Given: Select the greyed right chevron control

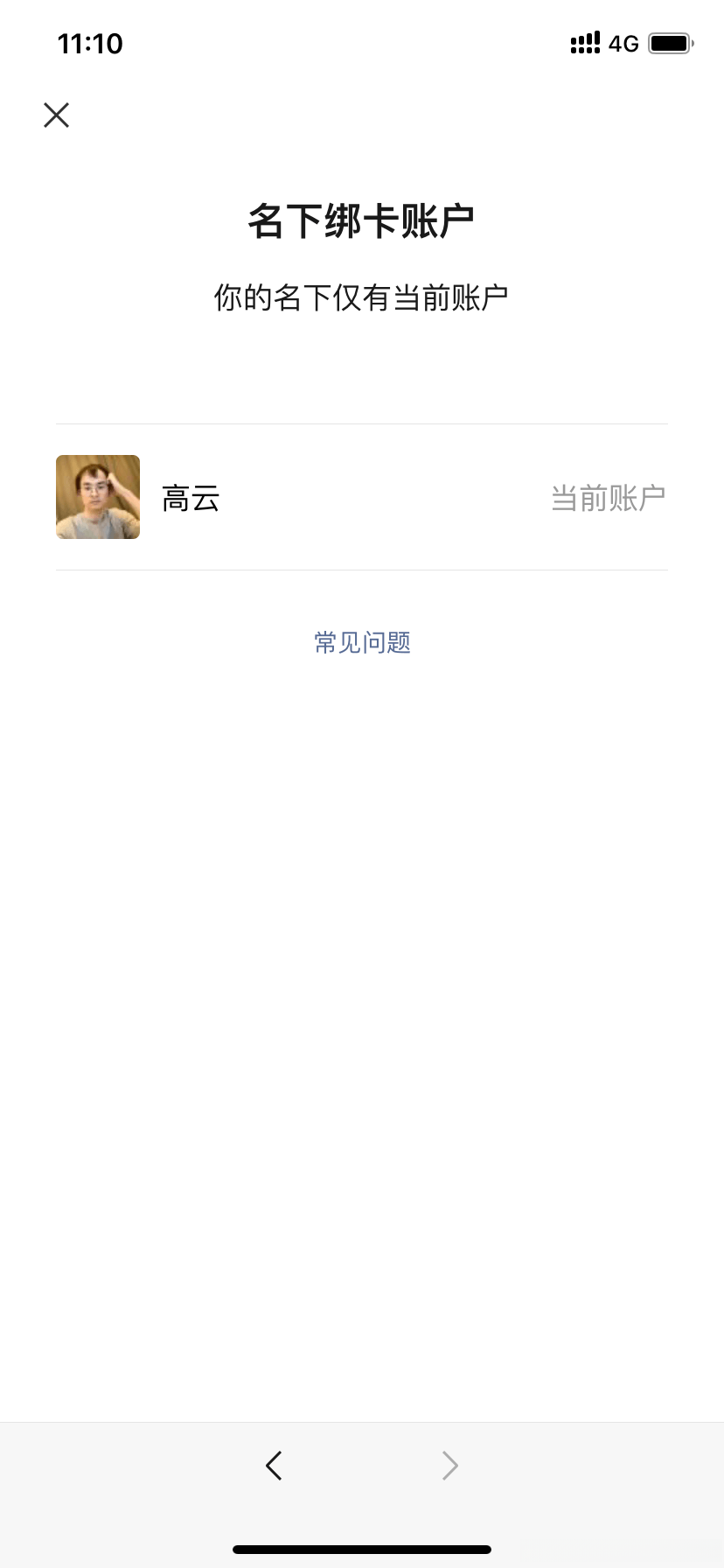Looking at the screenshot, I should coord(449,1465).
